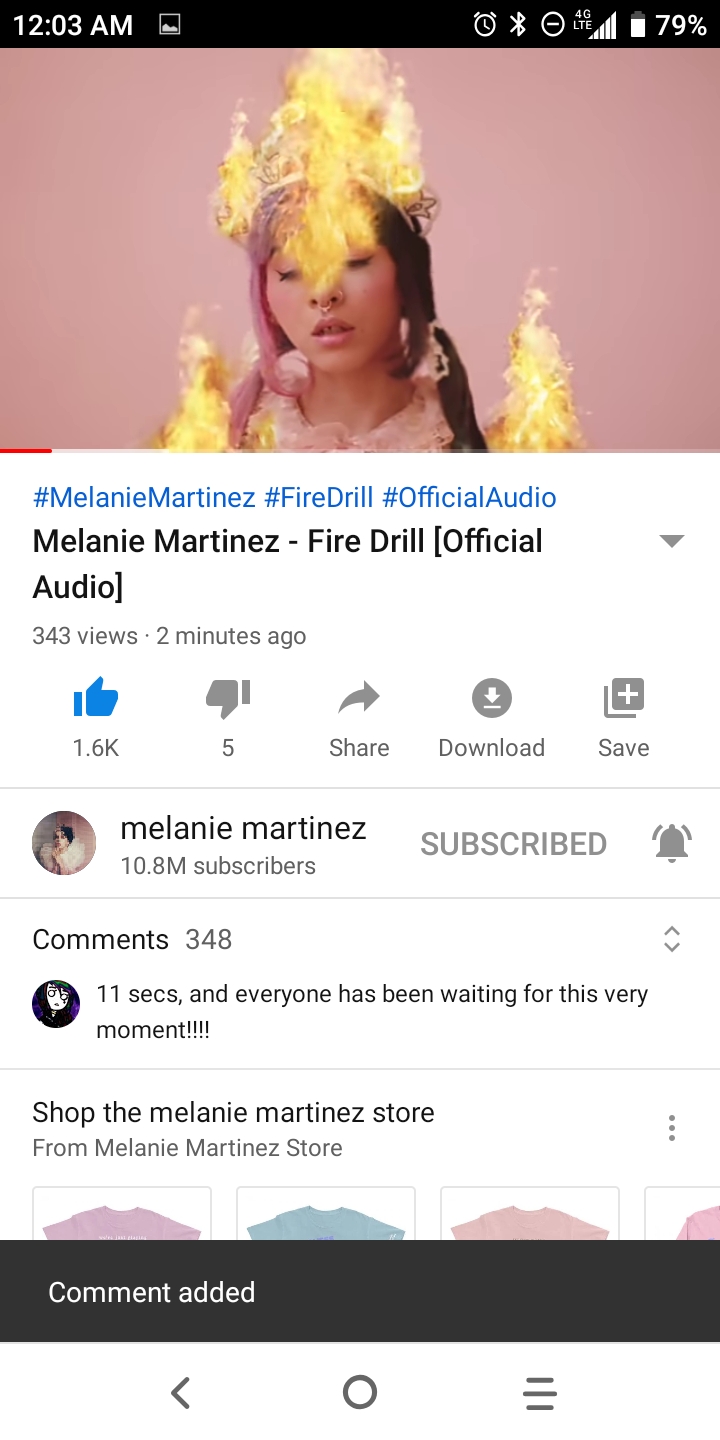View the light purple t-shirt product

pyautogui.click(x=122, y=1214)
